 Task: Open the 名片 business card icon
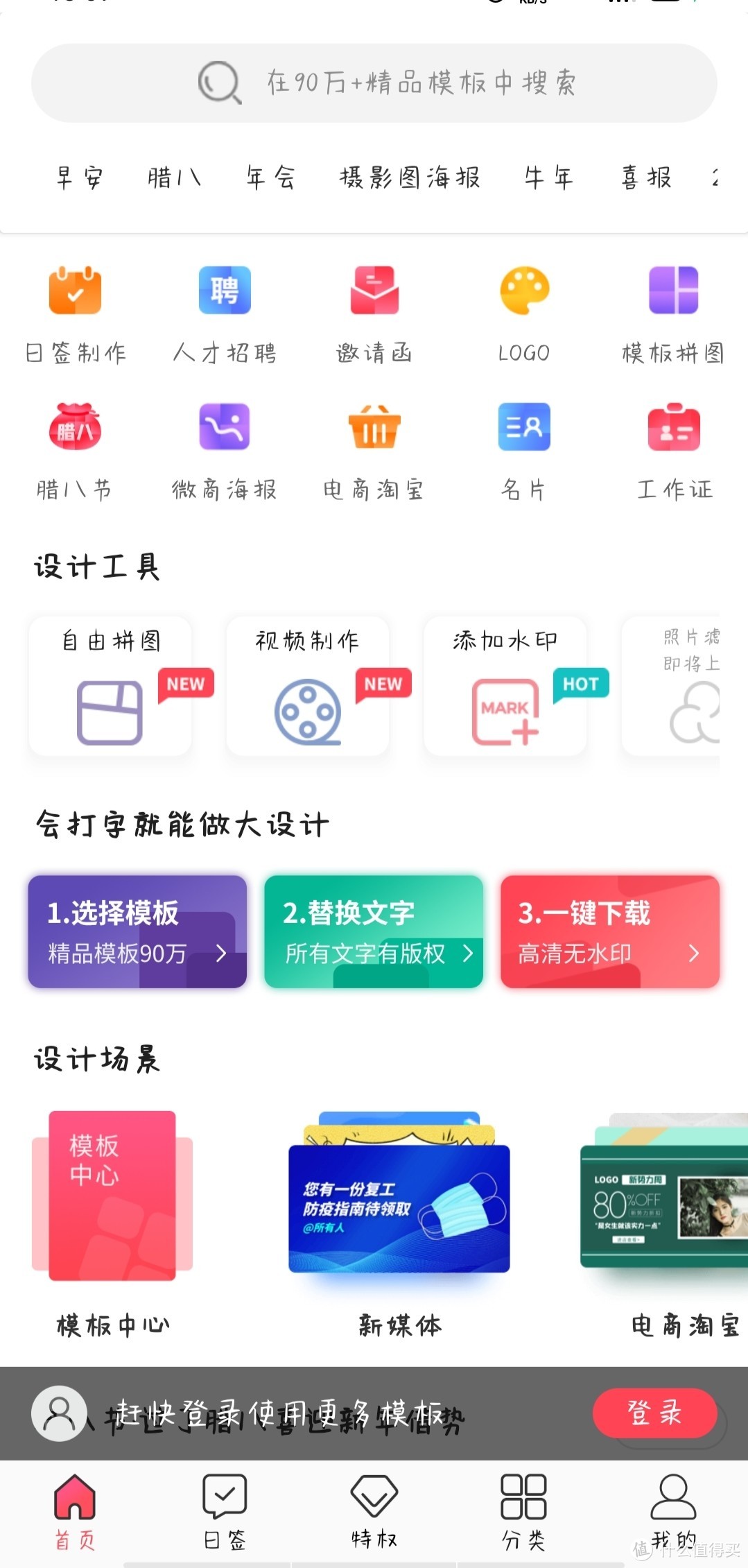tap(524, 428)
